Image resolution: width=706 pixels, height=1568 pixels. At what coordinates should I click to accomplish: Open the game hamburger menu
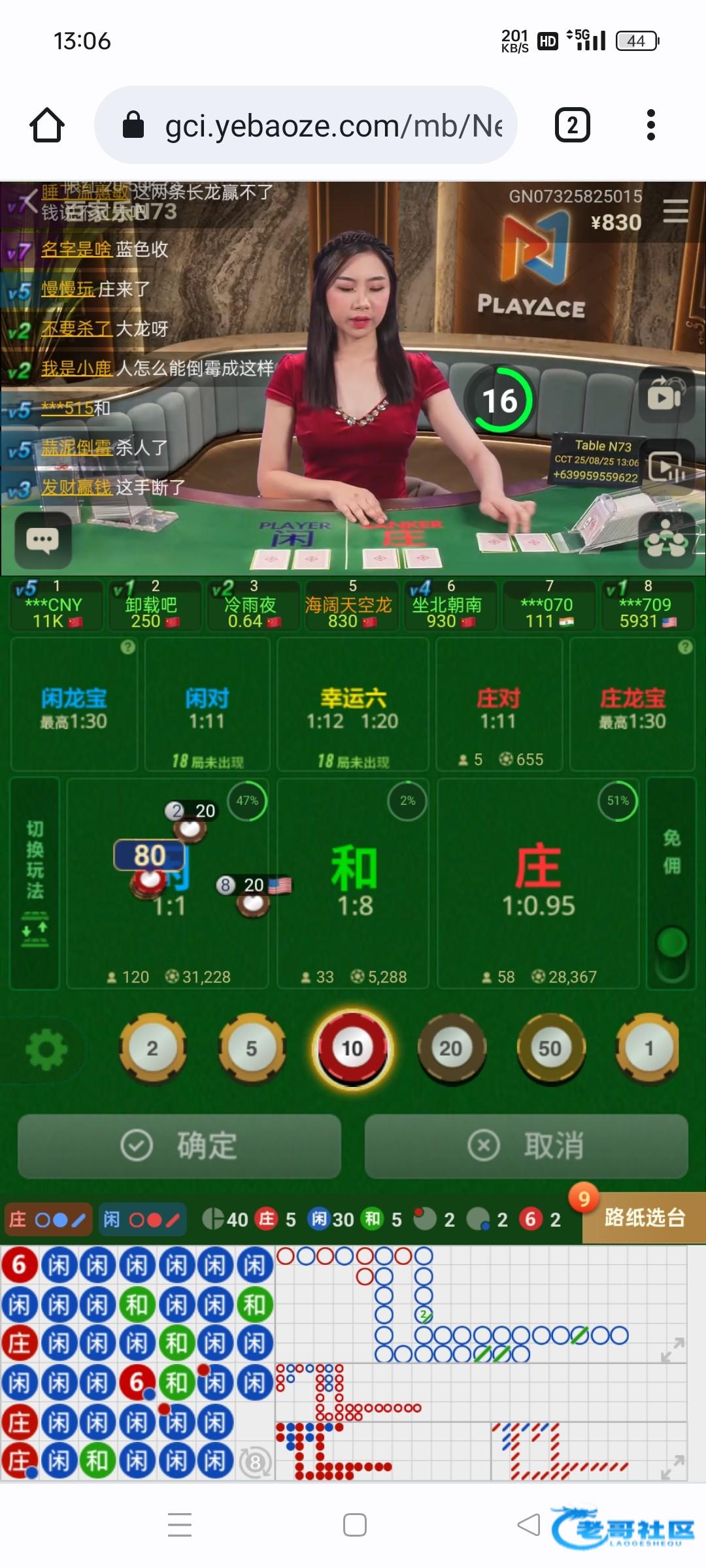click(675, 211)
